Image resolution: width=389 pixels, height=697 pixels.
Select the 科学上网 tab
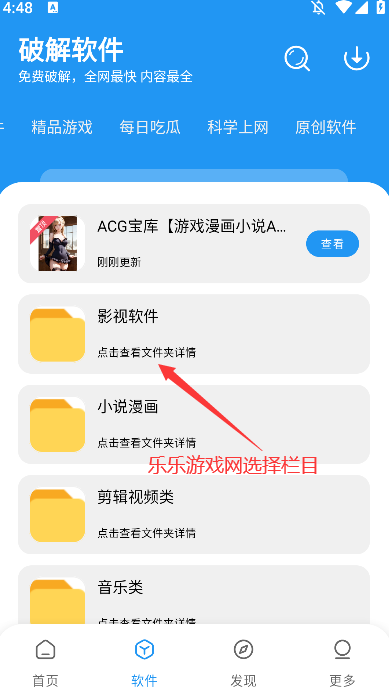pos(238,127)
